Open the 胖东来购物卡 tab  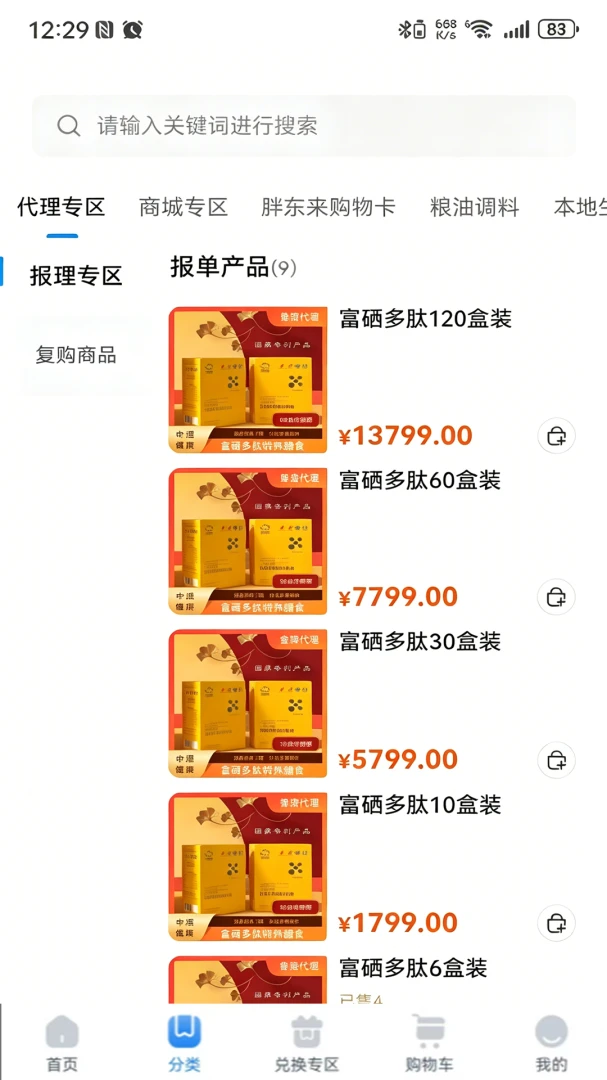pos(328,207)
